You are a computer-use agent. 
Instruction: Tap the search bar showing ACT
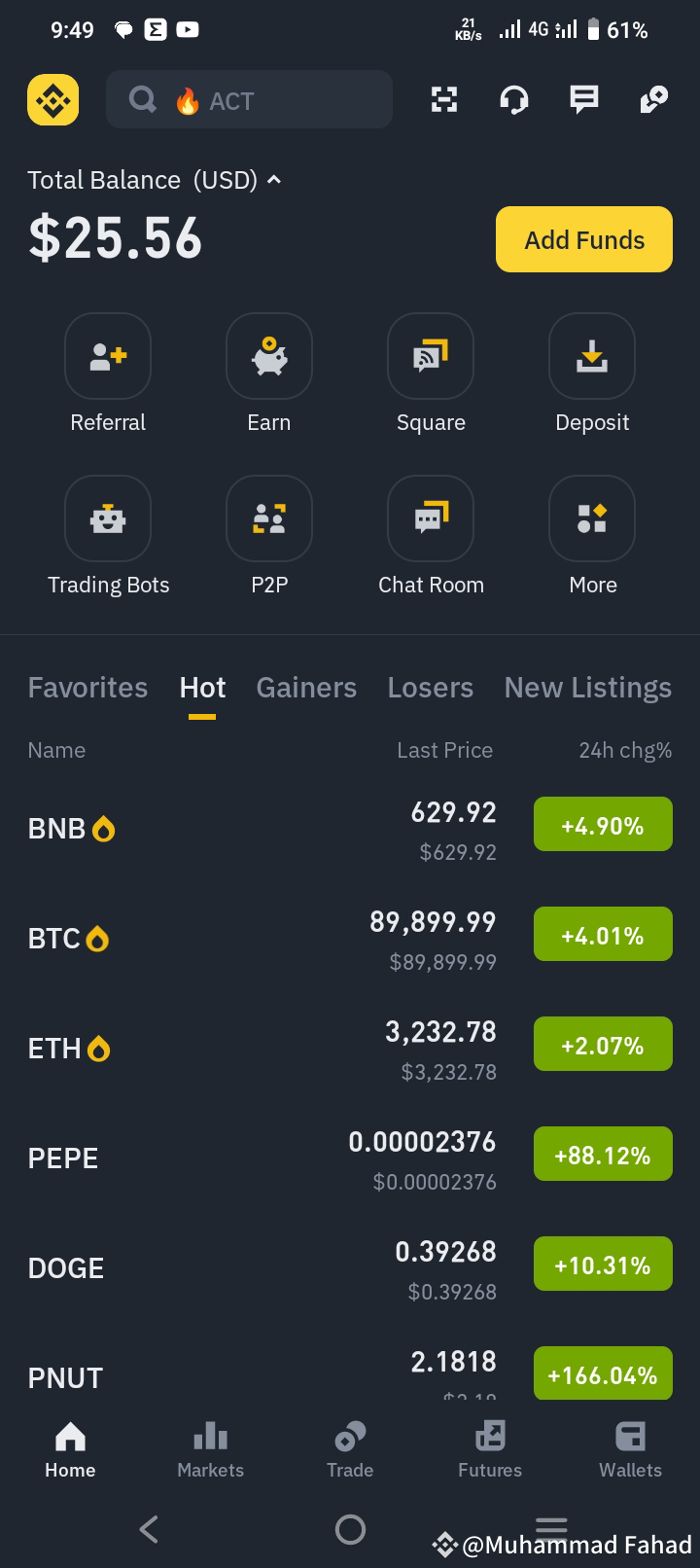click(x=249, y=99)
